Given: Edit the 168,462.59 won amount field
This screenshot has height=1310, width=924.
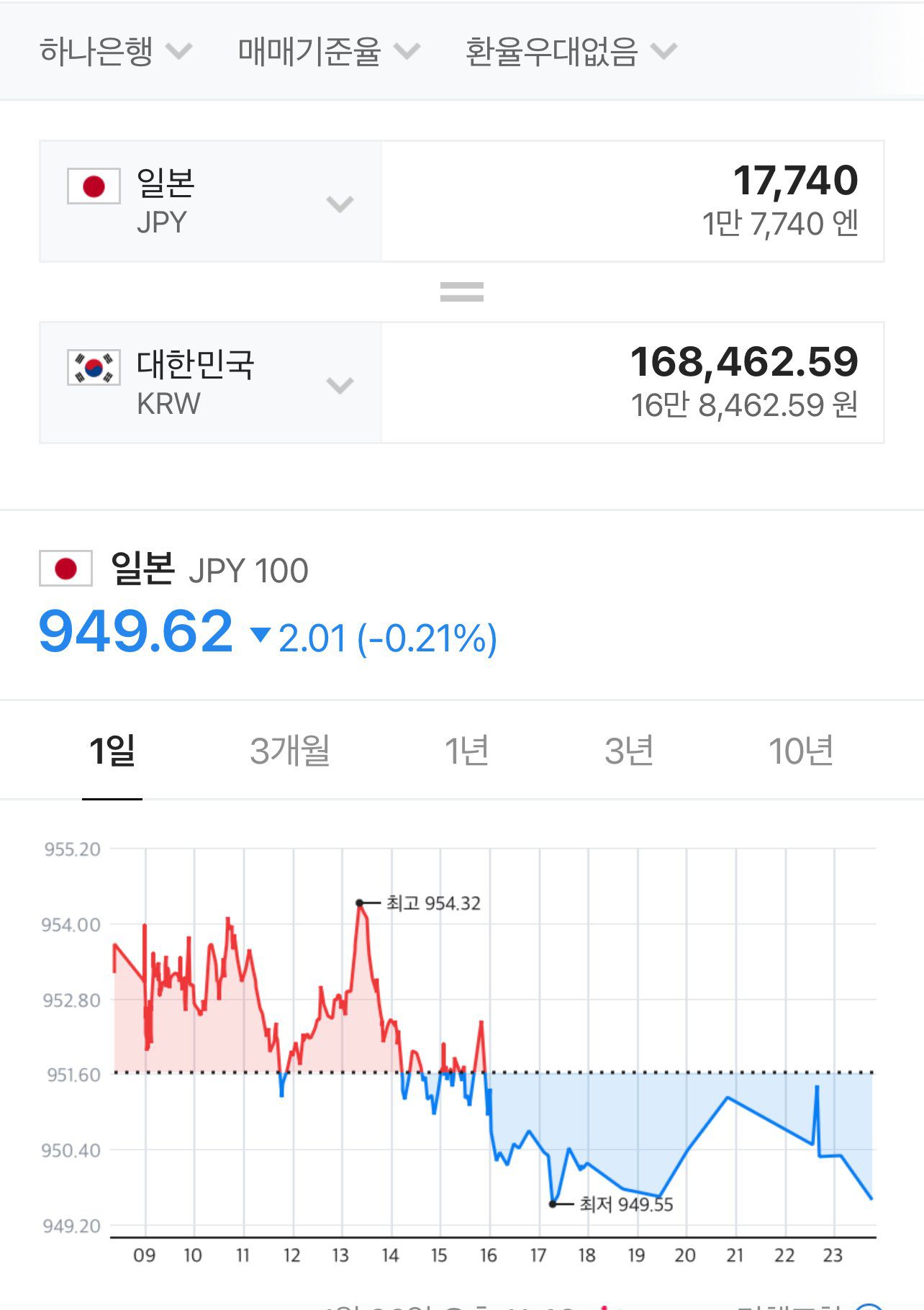Looking at the screenshot, I should coord(632,383).
